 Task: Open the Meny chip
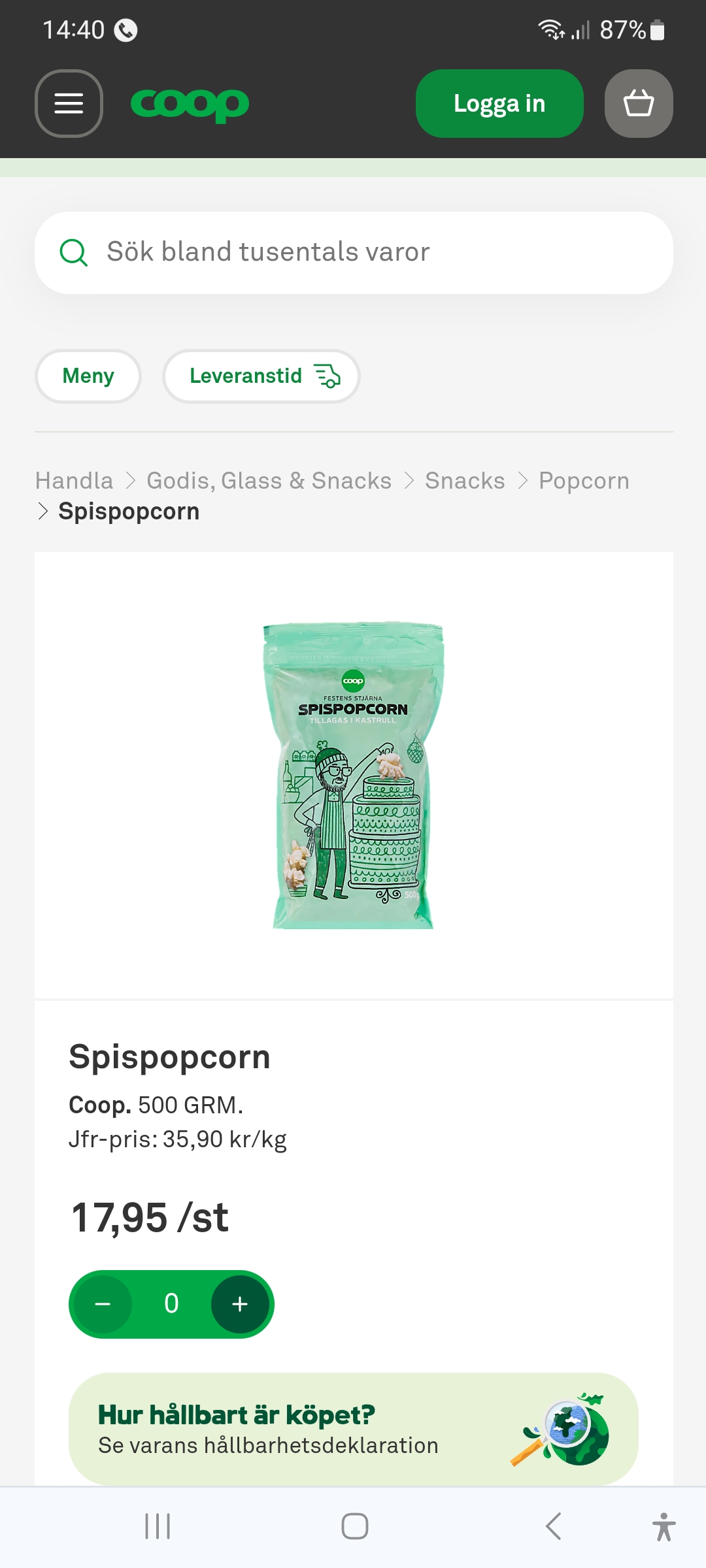pyautogui.click(x=88, y=376)
